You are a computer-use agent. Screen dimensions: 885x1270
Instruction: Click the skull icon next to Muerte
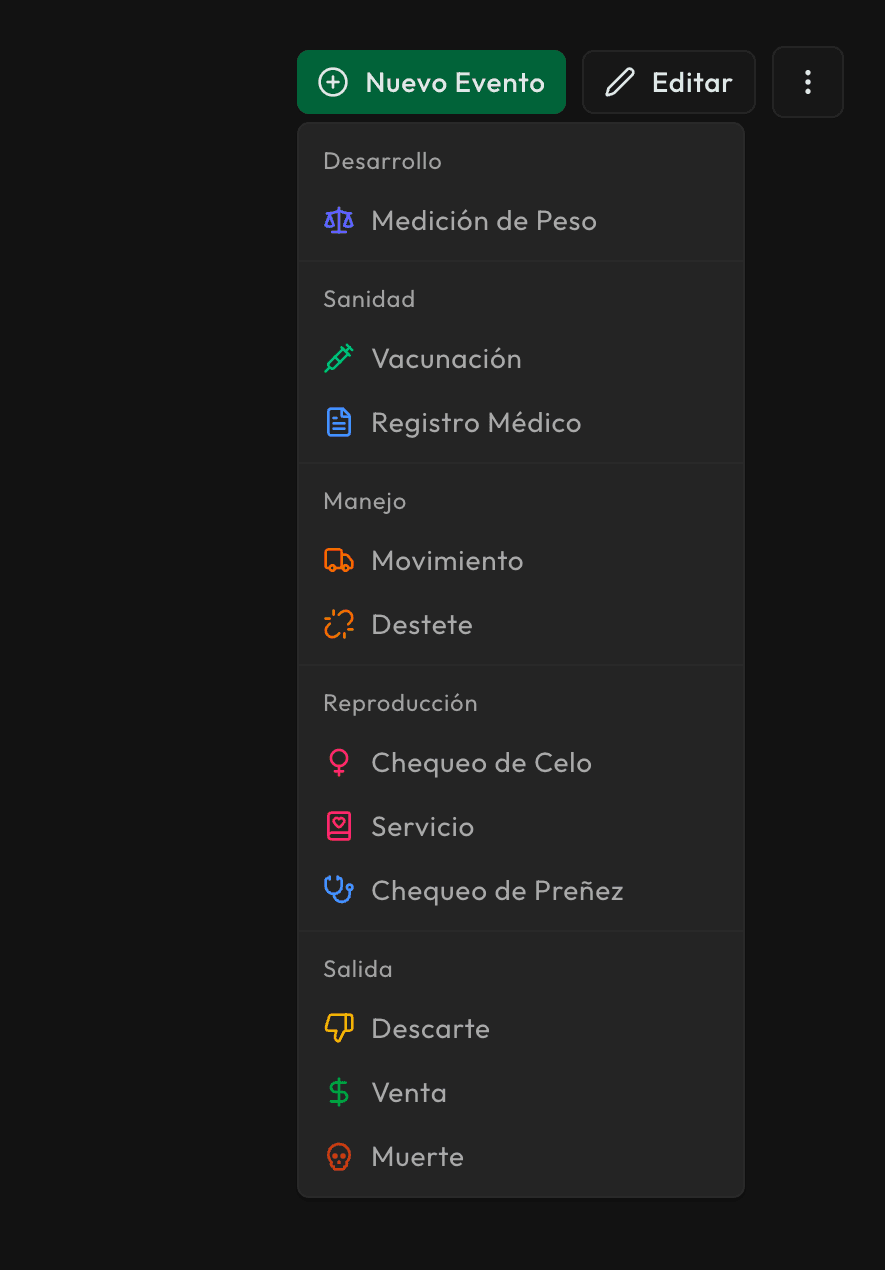coord(339,1156)
